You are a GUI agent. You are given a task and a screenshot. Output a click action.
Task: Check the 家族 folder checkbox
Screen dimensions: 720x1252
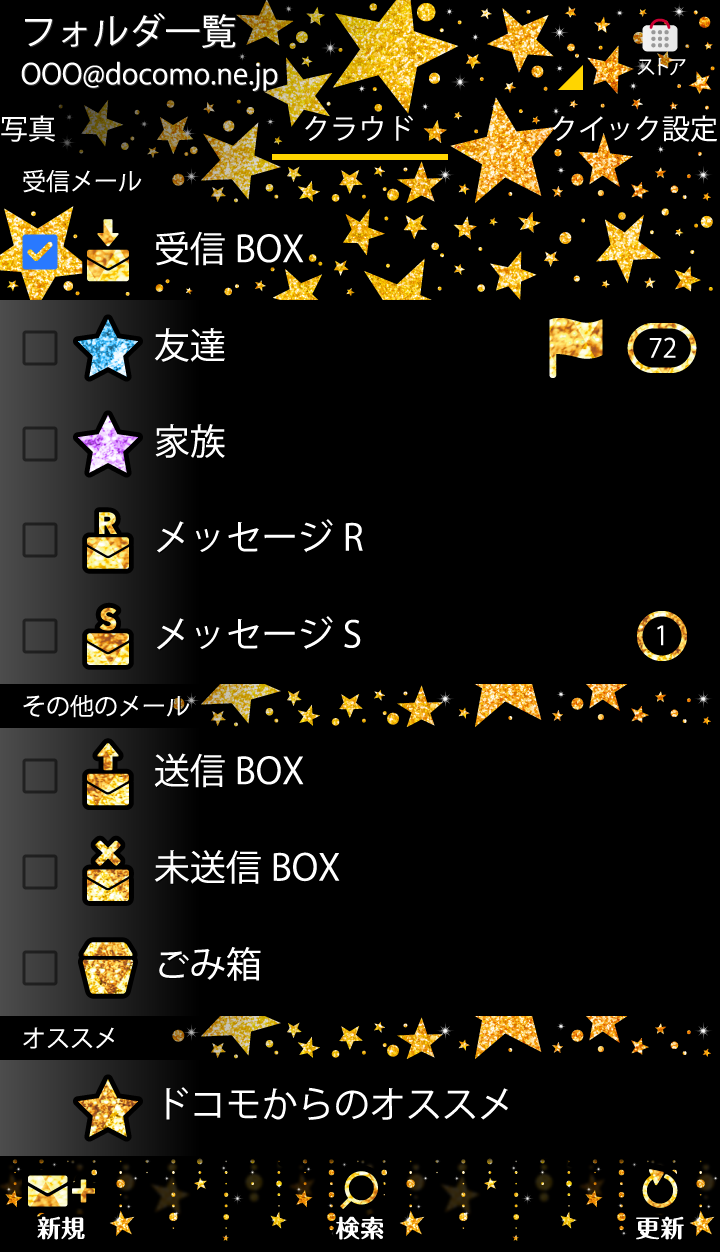click(40, 443)
